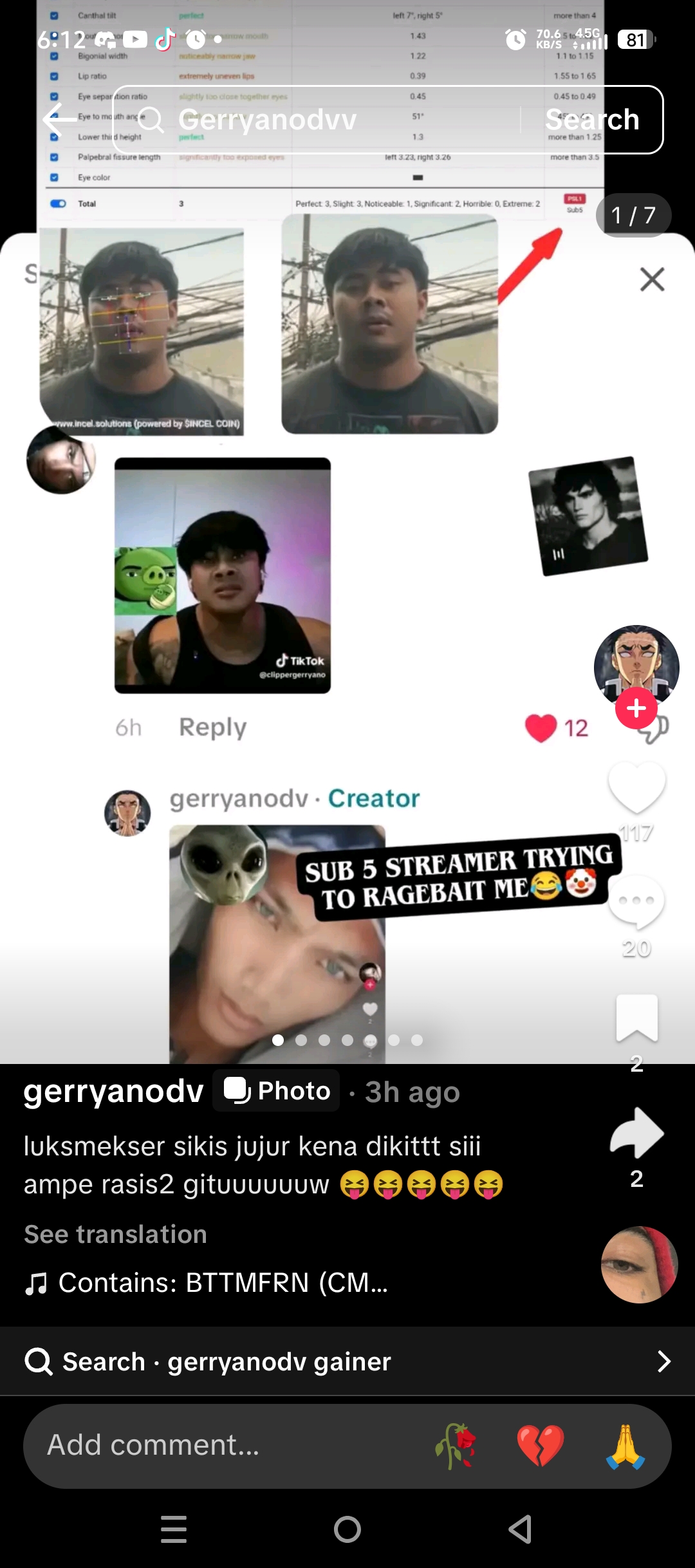Search for gerryanodv gainer
This screenshot has height=1568, width=695.
[x=347, y=1361]
